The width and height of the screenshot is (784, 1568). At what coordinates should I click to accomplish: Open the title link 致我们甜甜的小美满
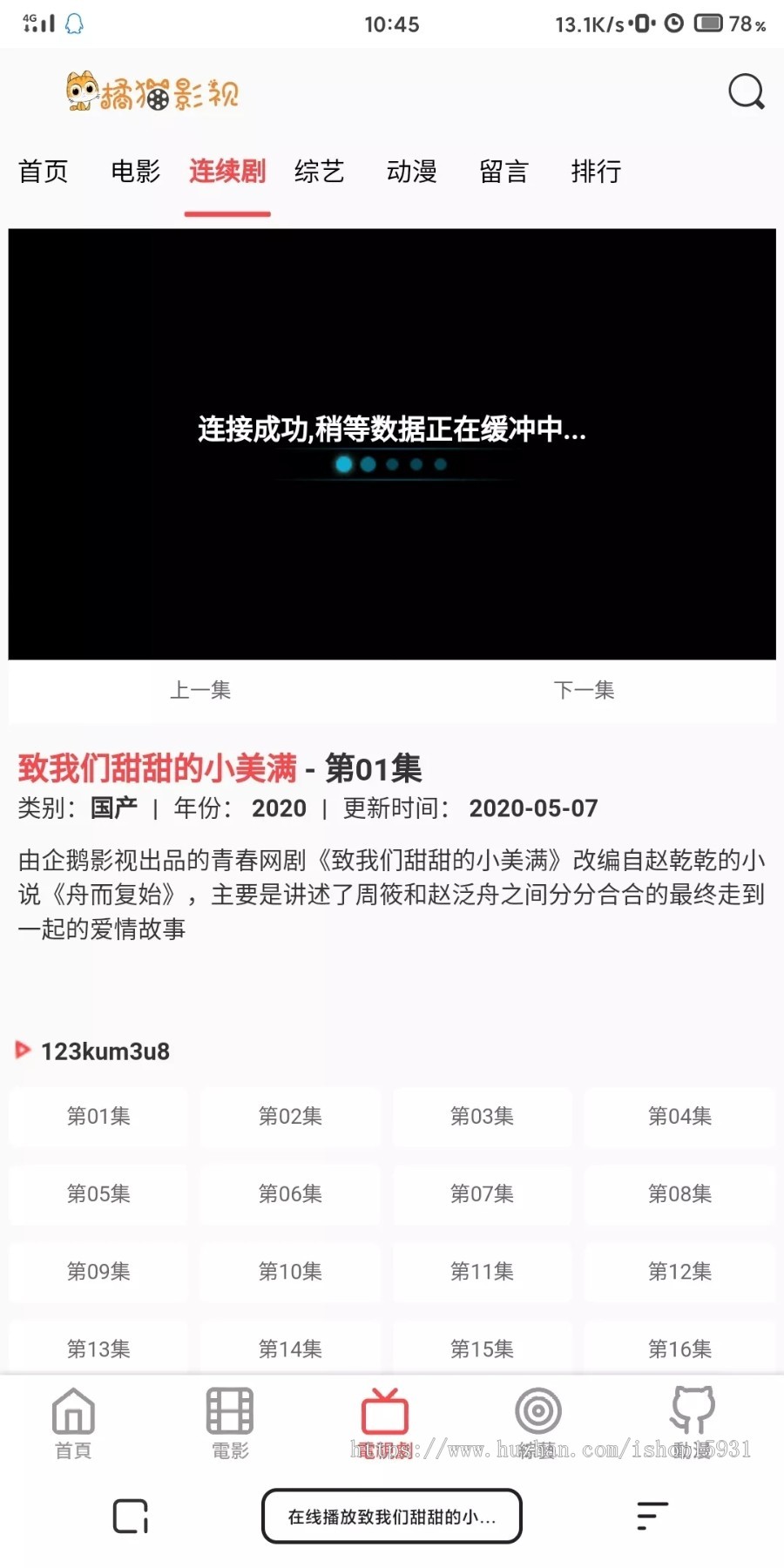pyautogui.click(x=158, y=768)
